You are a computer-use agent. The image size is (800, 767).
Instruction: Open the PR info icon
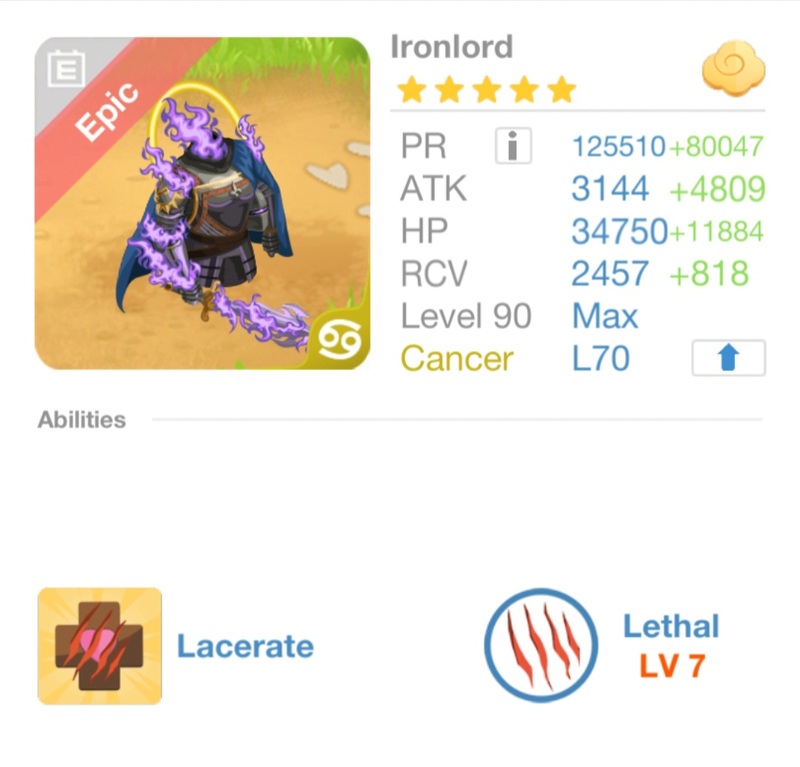click(513, 147)
